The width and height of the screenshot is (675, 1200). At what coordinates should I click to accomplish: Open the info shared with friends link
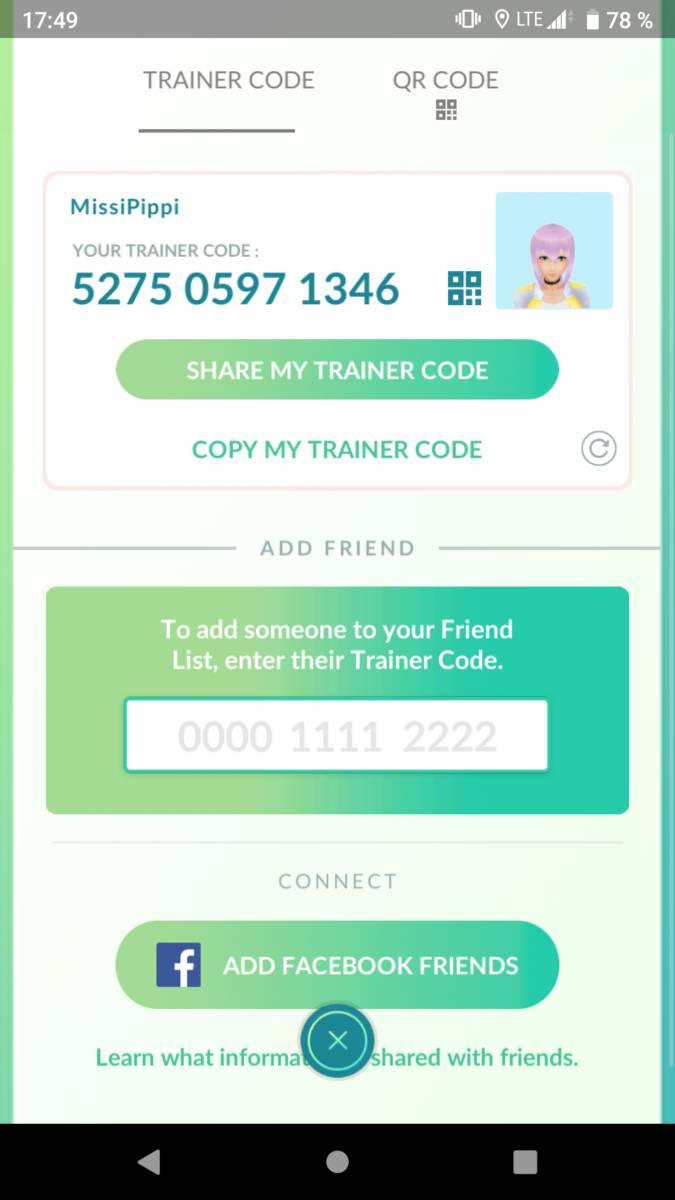click(x=337, y=1057)
